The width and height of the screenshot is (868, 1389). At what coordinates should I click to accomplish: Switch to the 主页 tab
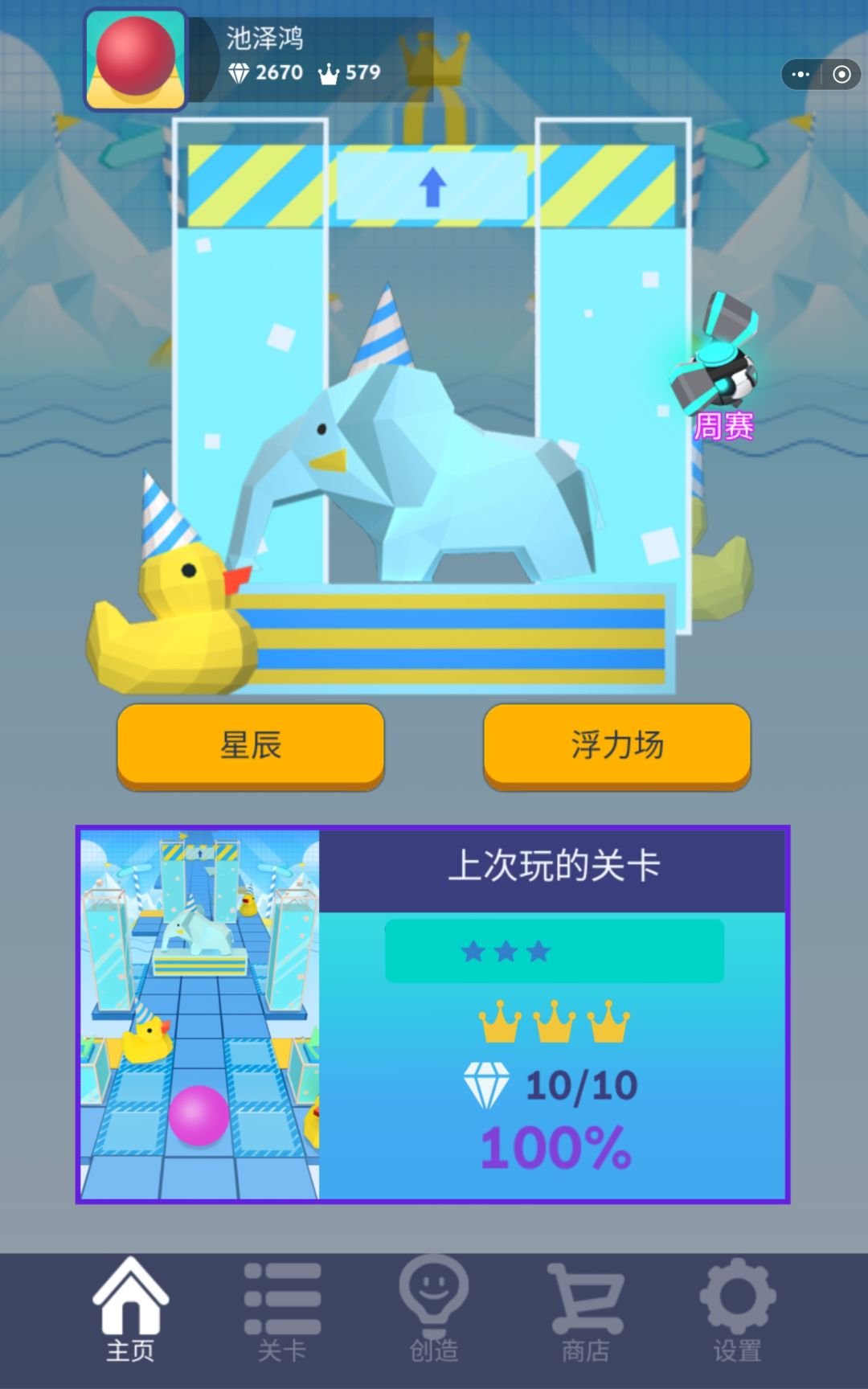tap(130, 1313)
